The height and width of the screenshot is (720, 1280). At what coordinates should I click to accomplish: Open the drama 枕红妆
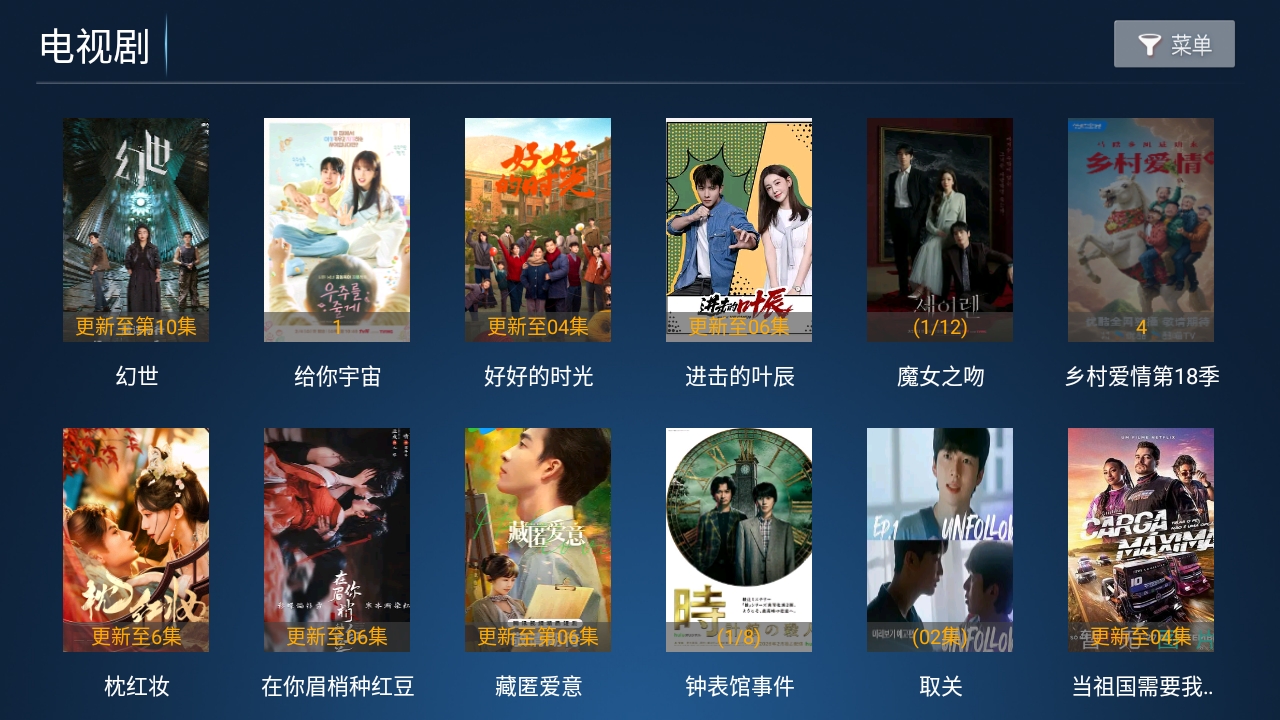(x=136, y=540)
